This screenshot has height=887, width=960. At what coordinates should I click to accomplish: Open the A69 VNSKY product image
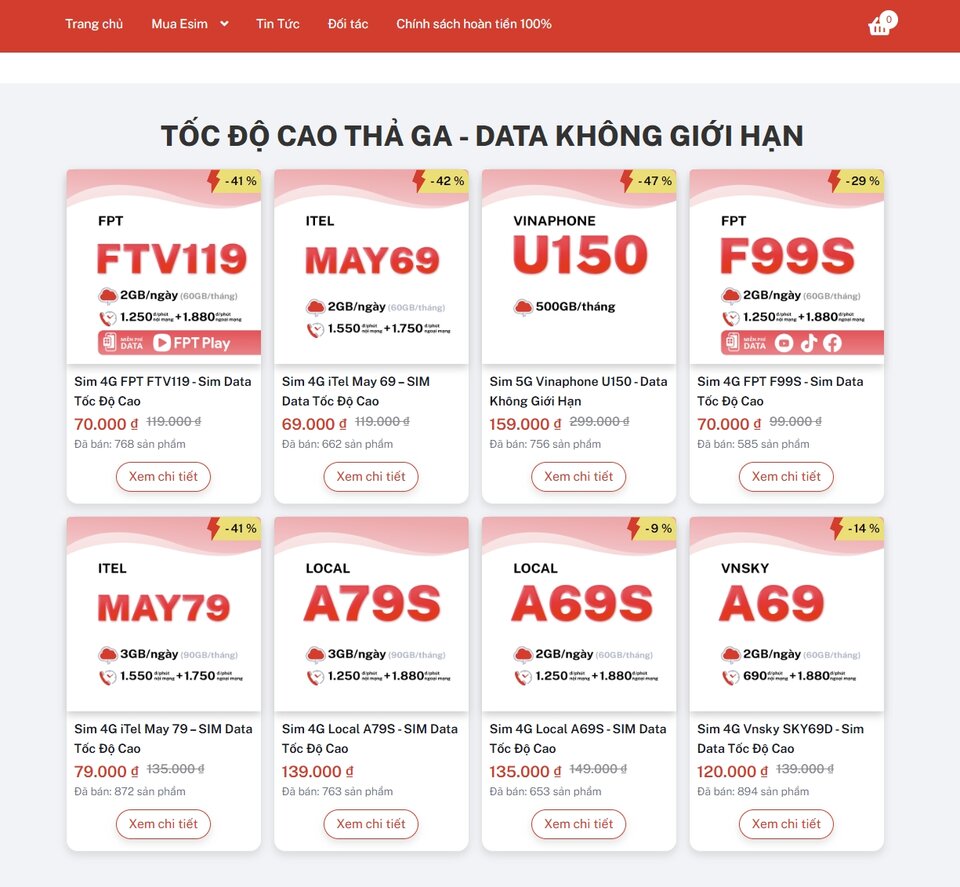click(787, 614)
